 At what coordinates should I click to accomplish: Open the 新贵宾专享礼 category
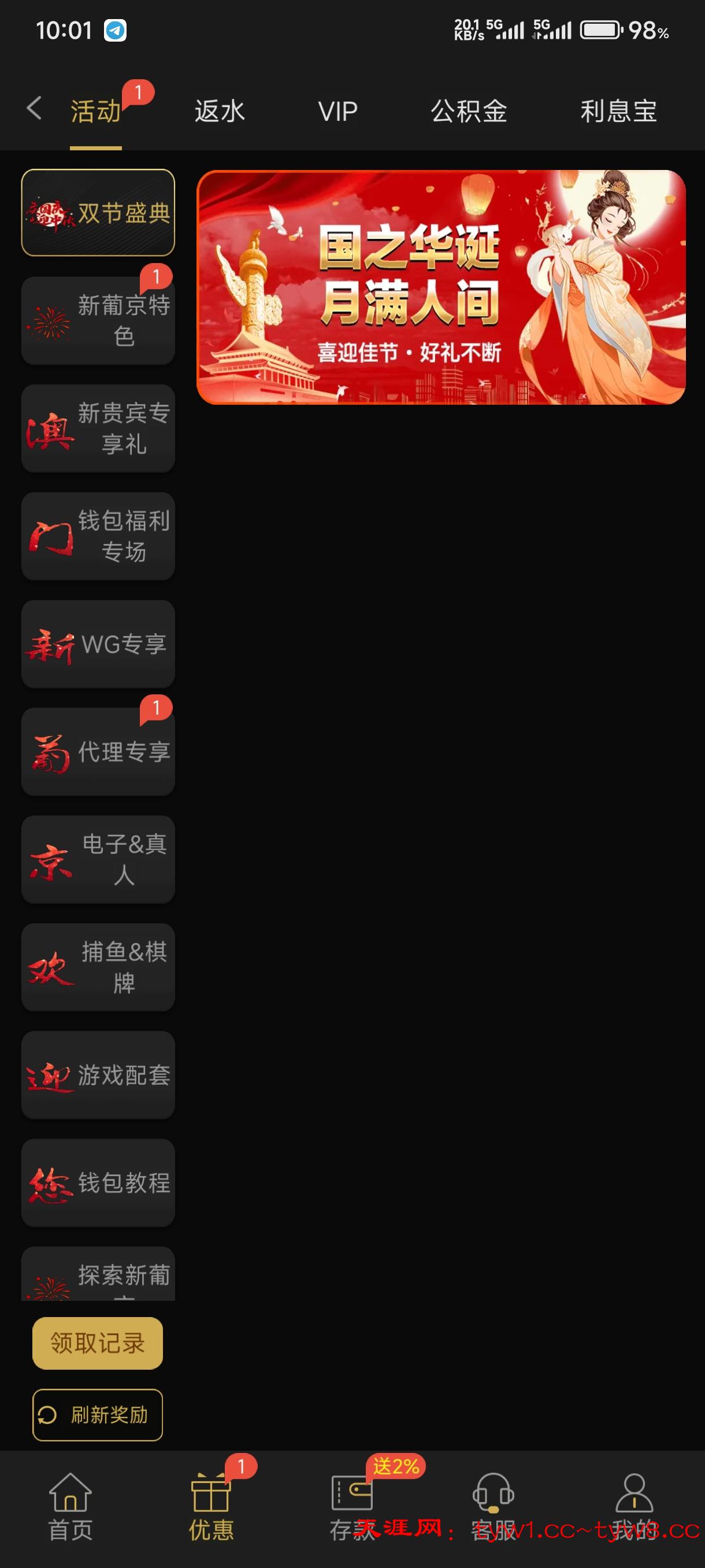(x=98, y=428)
